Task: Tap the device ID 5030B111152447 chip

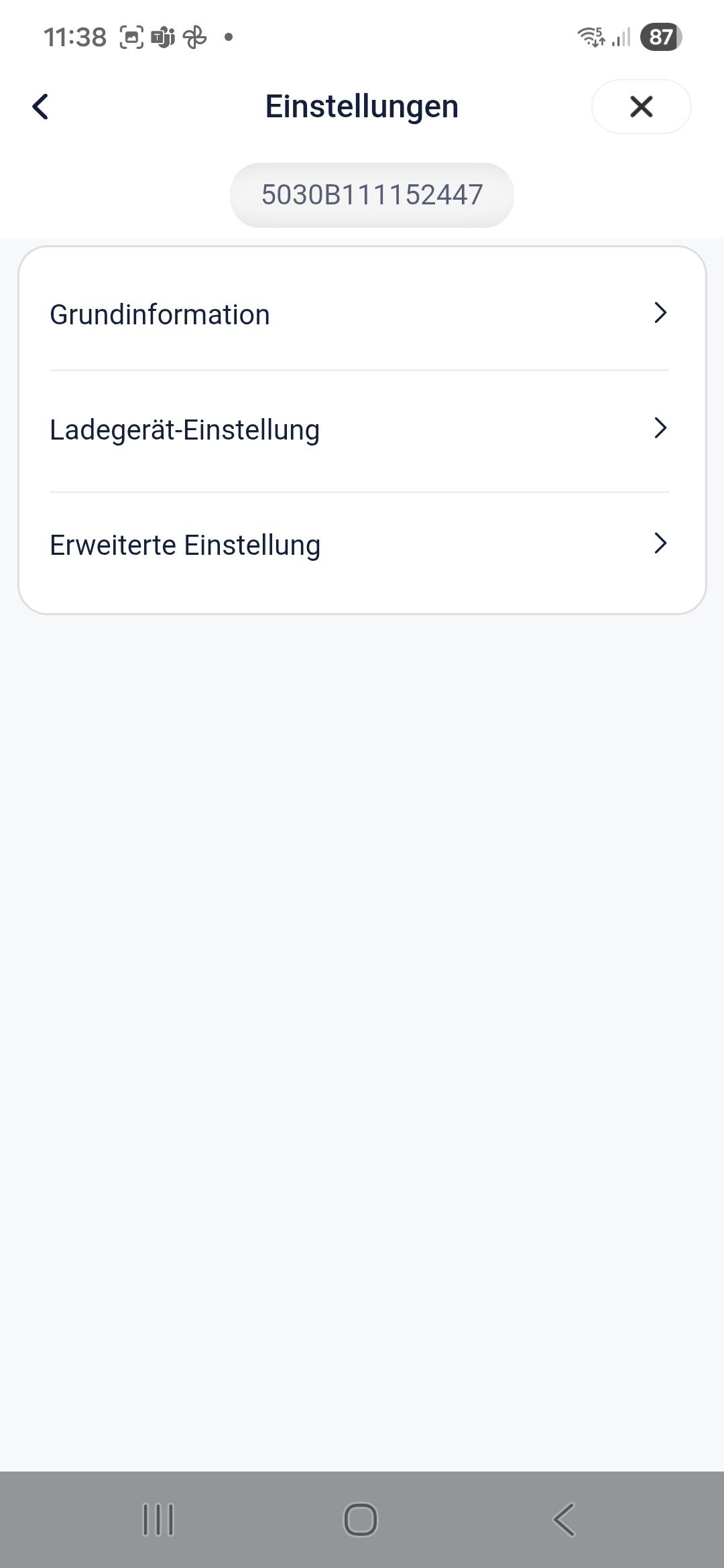Action: click(x=371, y=195)
